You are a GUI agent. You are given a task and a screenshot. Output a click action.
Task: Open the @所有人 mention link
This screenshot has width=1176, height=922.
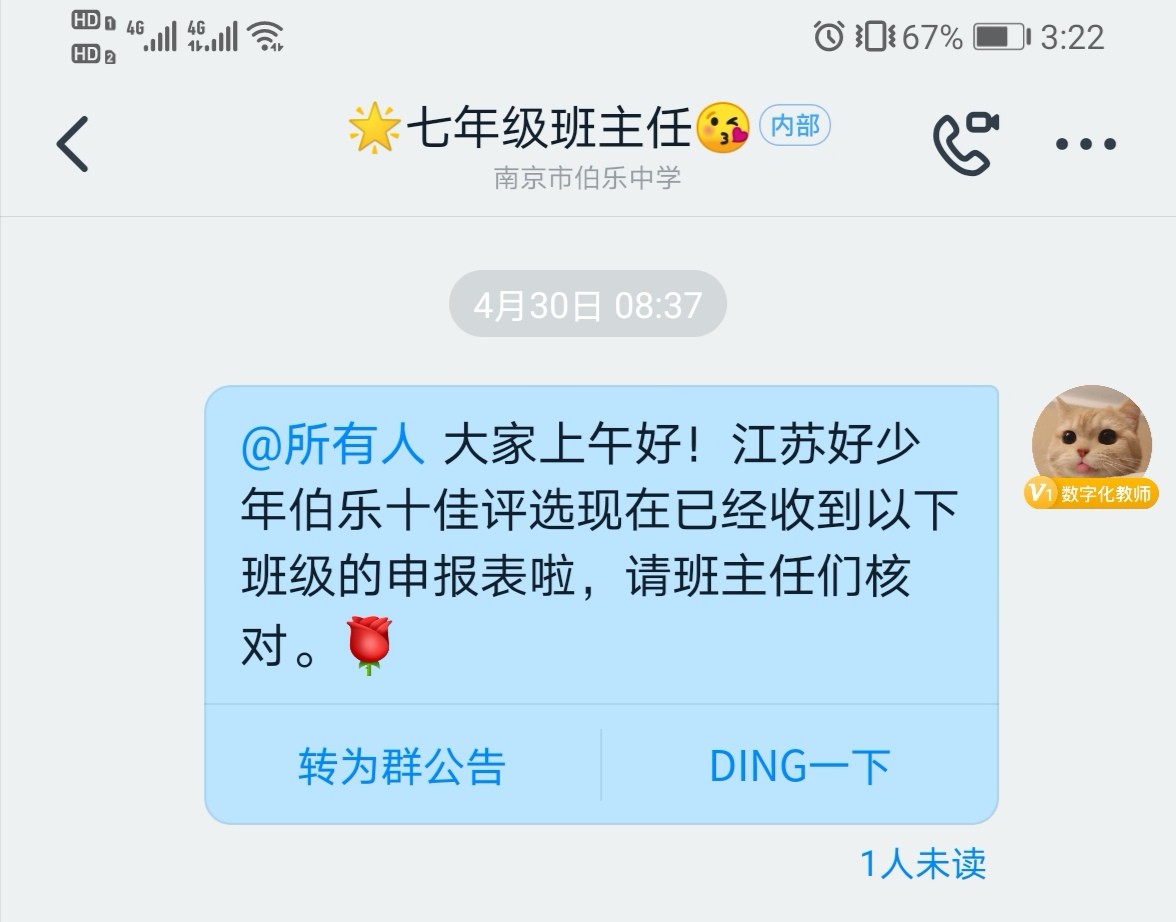333,446
